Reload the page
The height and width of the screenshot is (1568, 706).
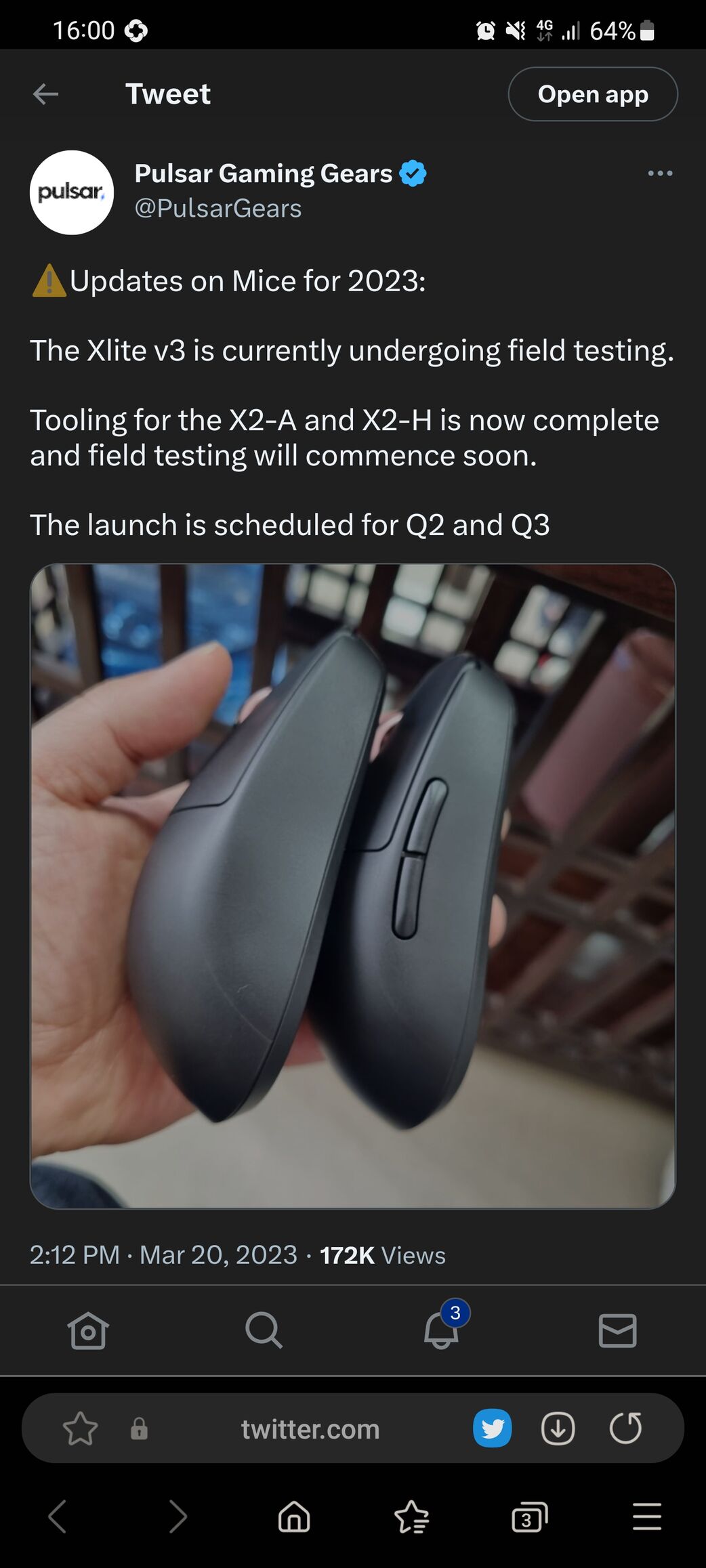click(625, 1428)
